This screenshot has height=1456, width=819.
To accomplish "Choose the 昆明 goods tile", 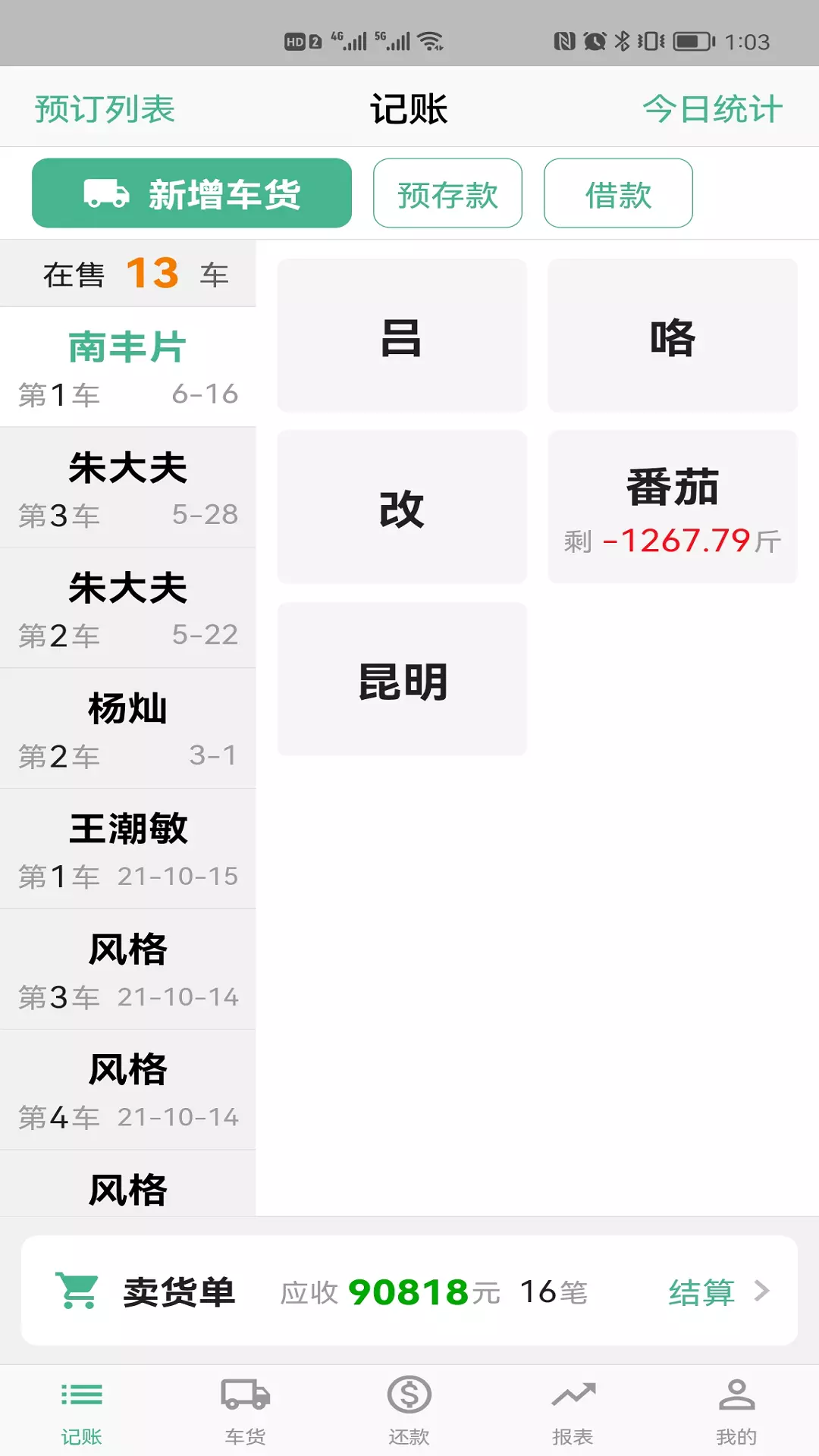I will [402, 679].
